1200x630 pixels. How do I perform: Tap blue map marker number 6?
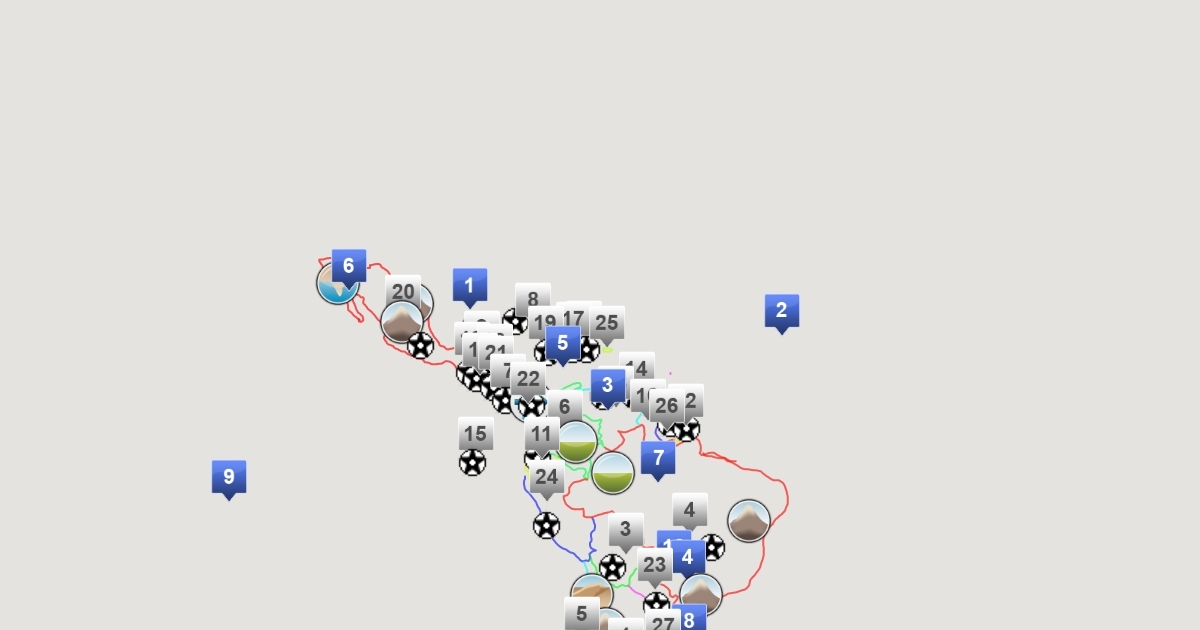pyautogui.click(x=348, y=266)
